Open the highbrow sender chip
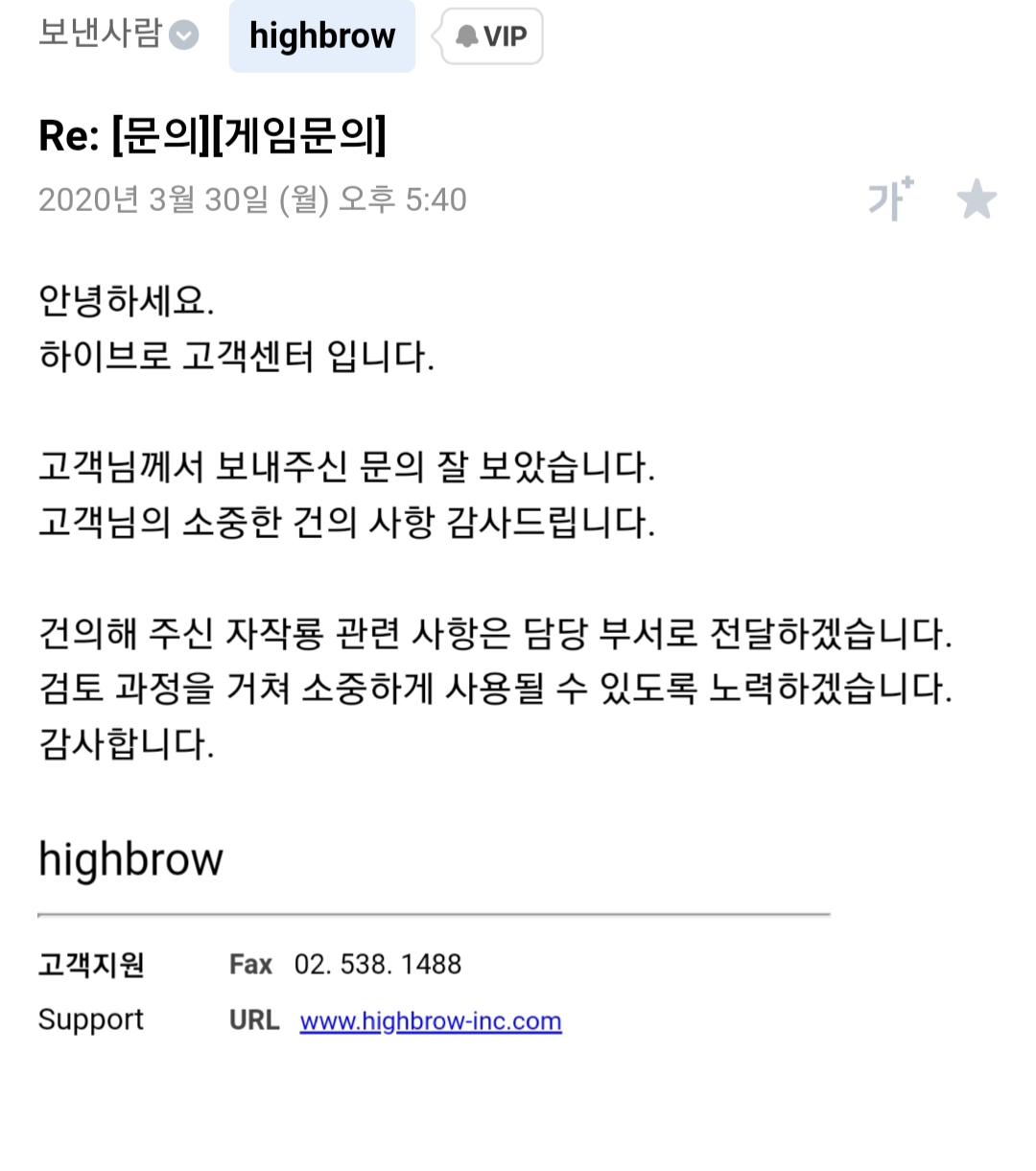Image resolution: width=1036 pixels, height=1171 pixels. [x=321, y=36]
